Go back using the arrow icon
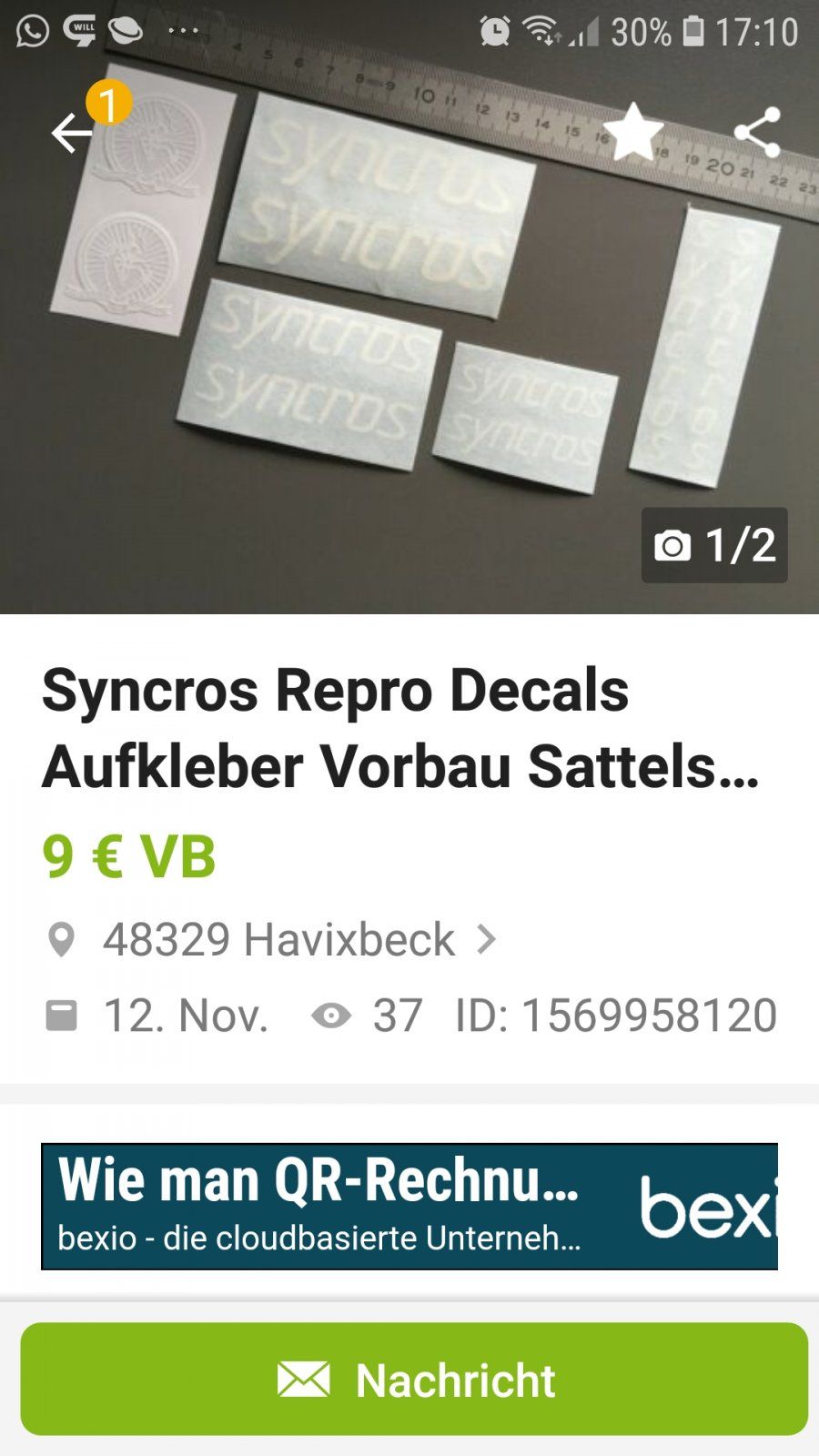The width and height of the screenshot is (819, 1456). click(72, 133)
